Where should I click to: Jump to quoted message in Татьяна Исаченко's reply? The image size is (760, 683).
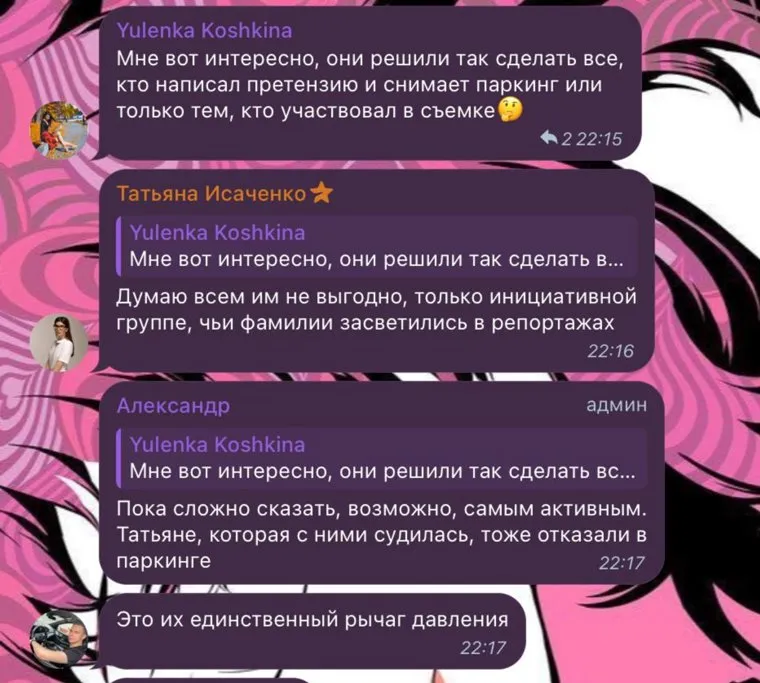(375, 248)
